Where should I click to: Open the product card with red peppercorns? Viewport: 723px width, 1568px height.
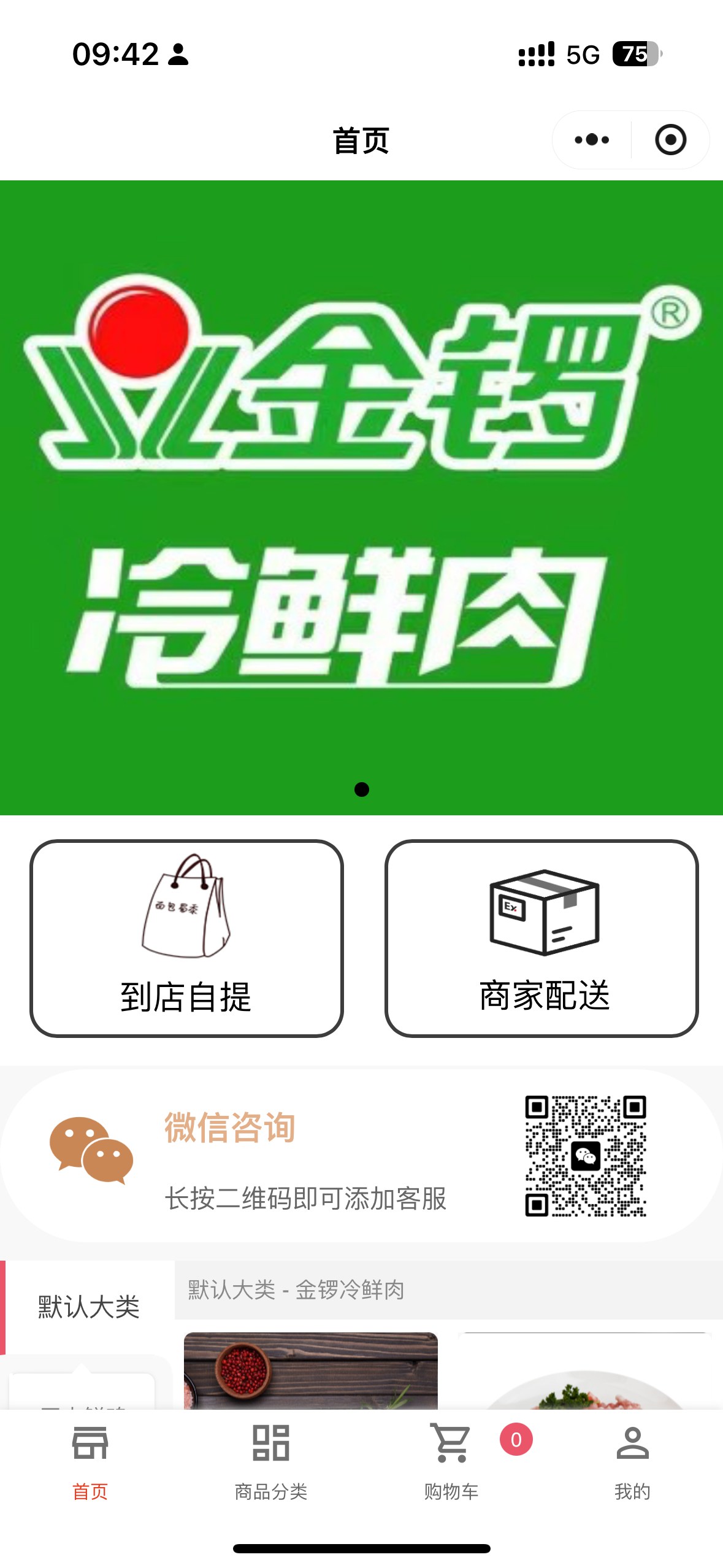(310, 1371)
